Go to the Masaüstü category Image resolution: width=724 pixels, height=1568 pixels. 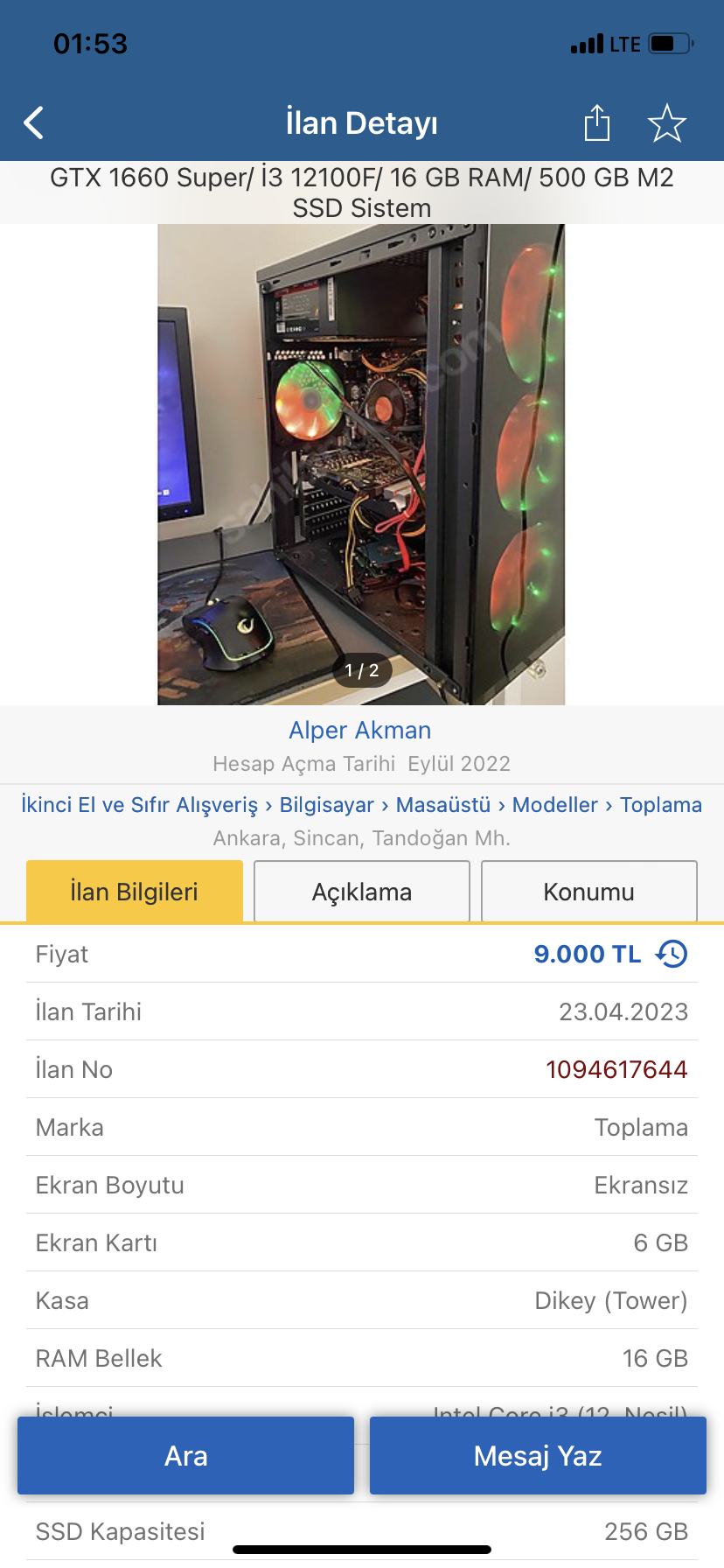click(443, 805)
